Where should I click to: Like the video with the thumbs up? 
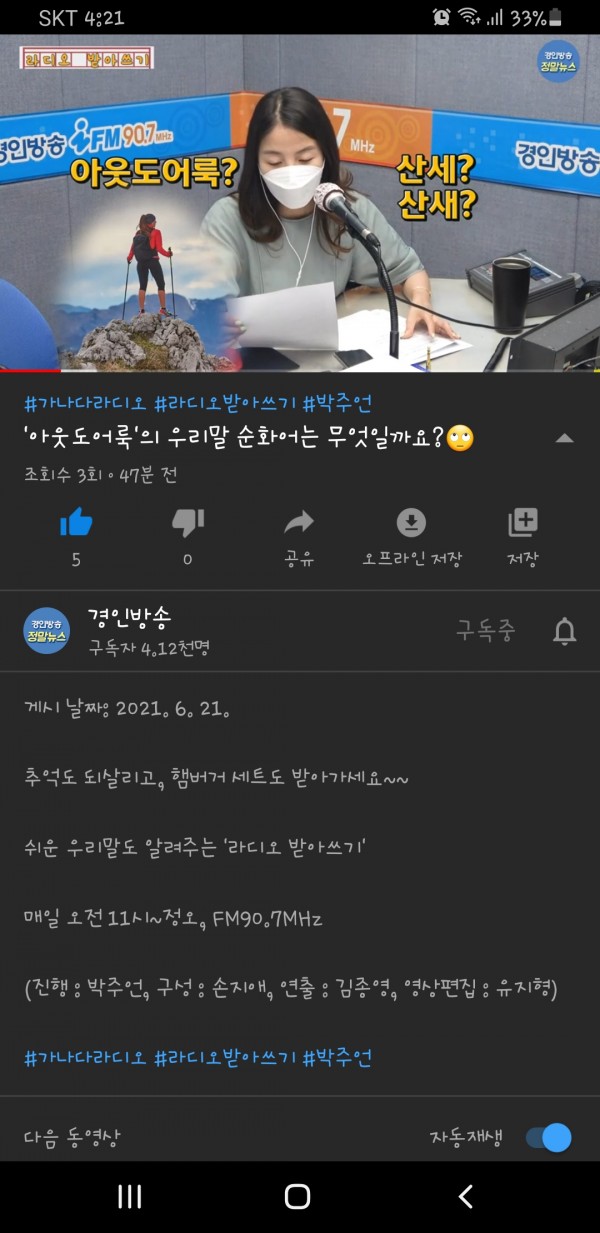76,522
